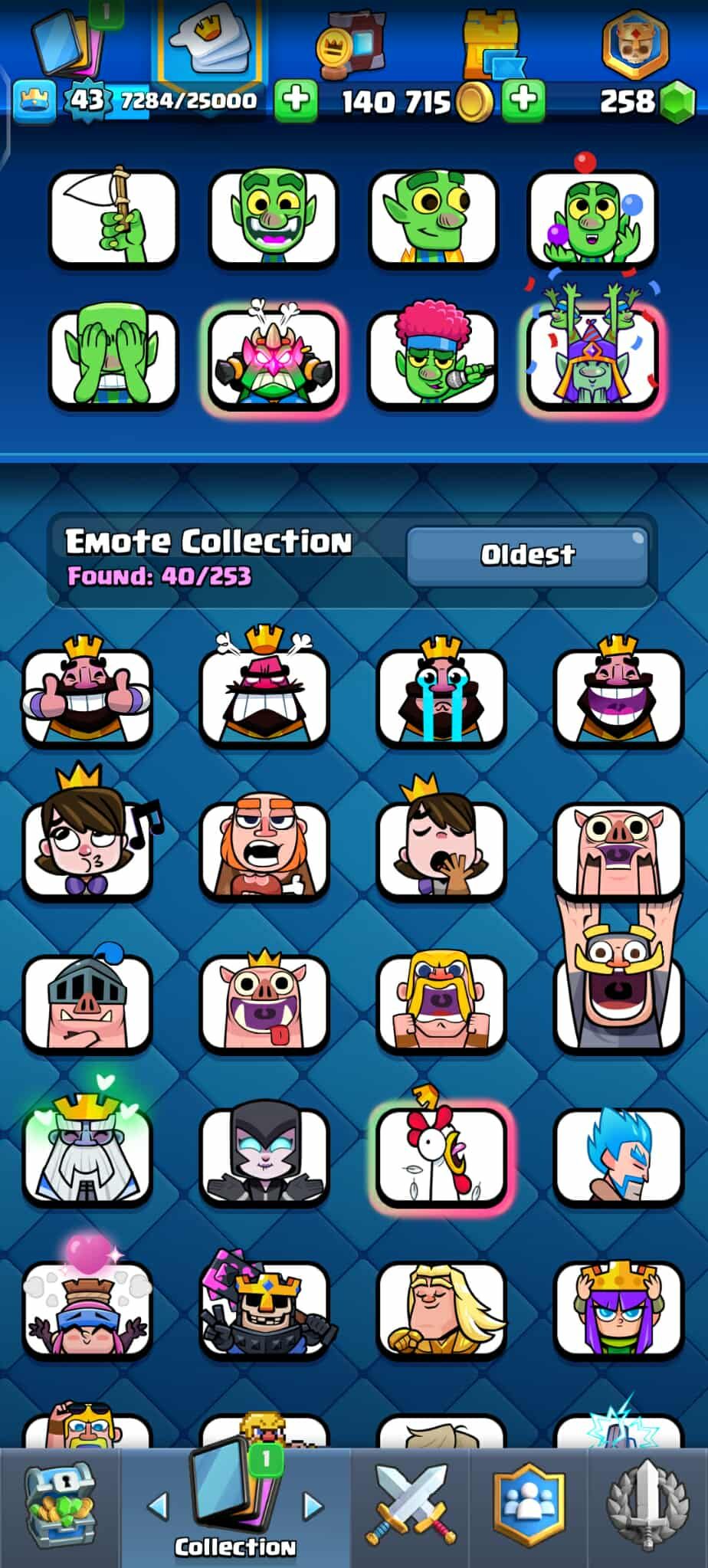Select the chicken emote

441,1156
